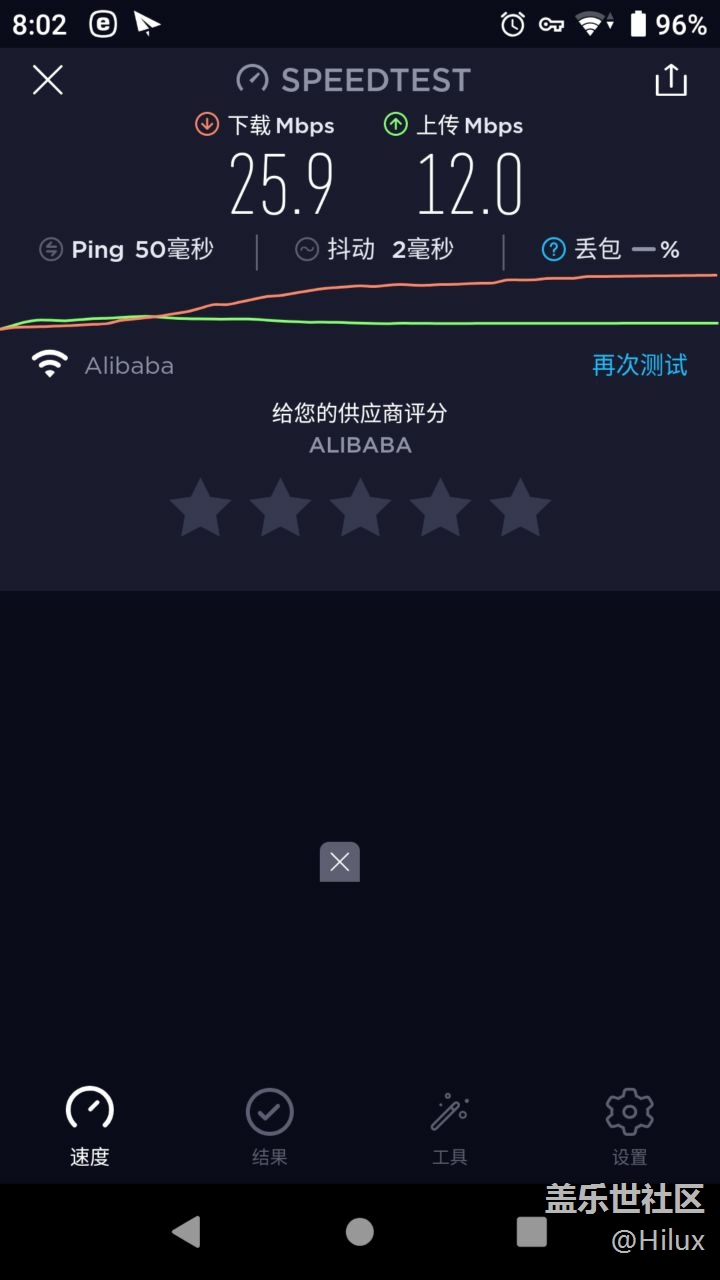Screen dimensions: 720x1280
Task: Rate ALIBABA one star
Action: [x=200, y=508]
